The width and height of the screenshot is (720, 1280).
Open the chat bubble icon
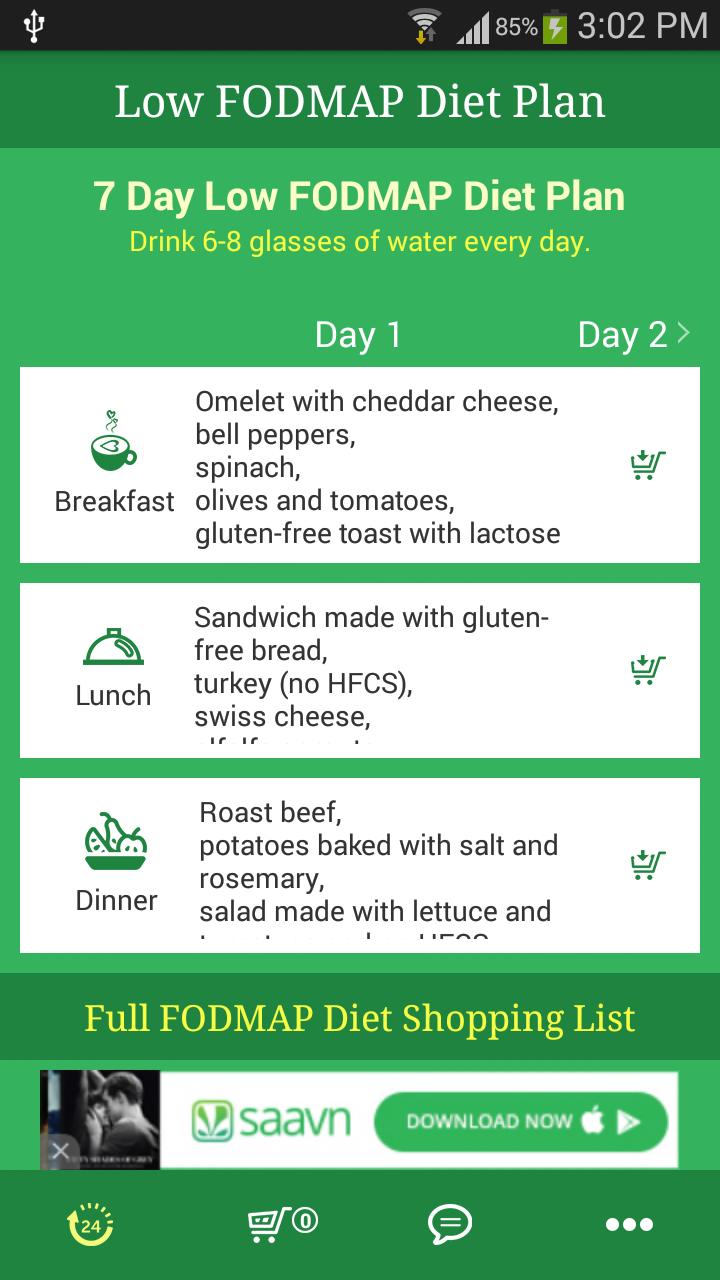click(450, 1224)
